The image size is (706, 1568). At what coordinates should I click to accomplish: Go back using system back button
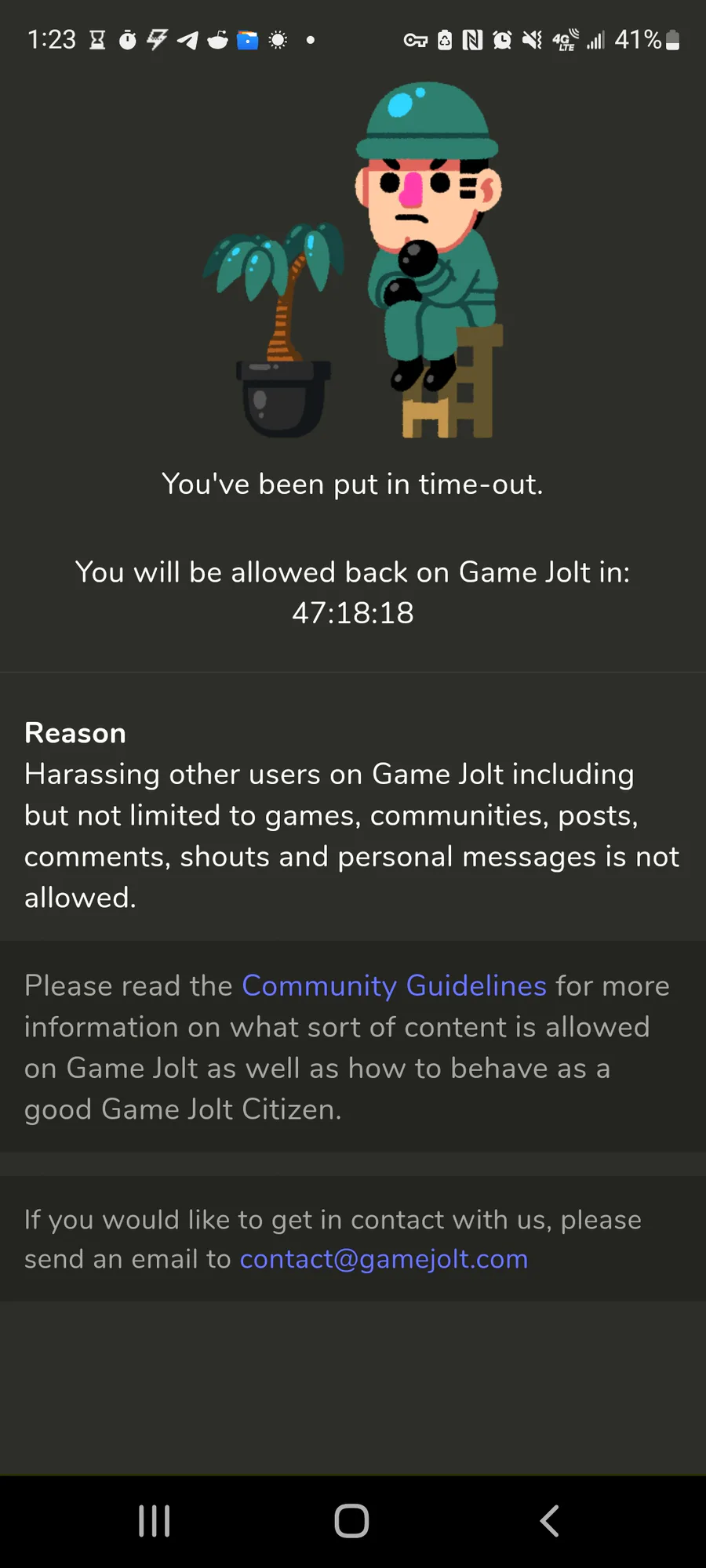(x=550, y=1521)
